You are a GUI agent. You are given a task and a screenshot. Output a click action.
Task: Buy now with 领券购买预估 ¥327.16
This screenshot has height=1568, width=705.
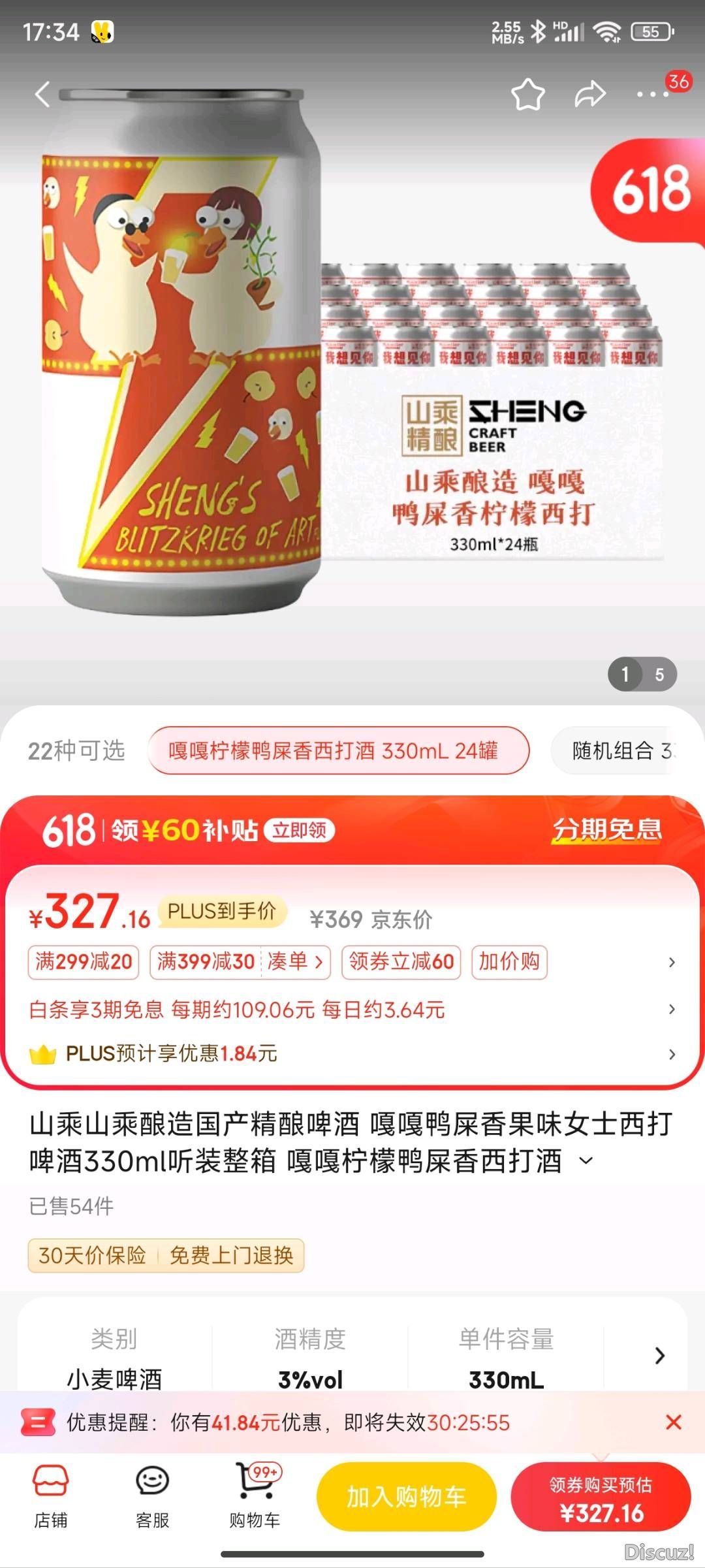pyautogui.click(x=601, y=1496)
